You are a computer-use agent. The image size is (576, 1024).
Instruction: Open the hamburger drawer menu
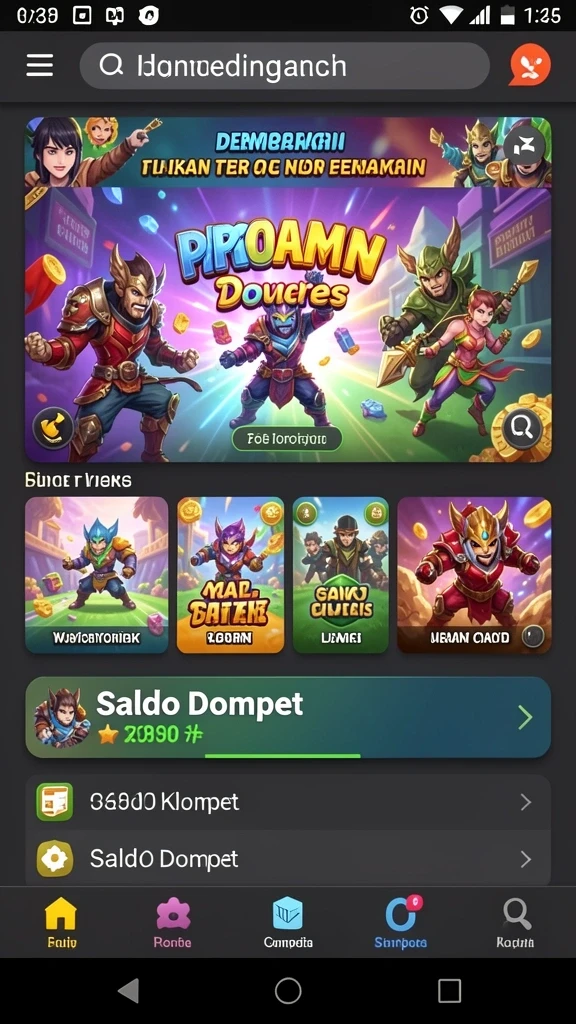[40, 65]
